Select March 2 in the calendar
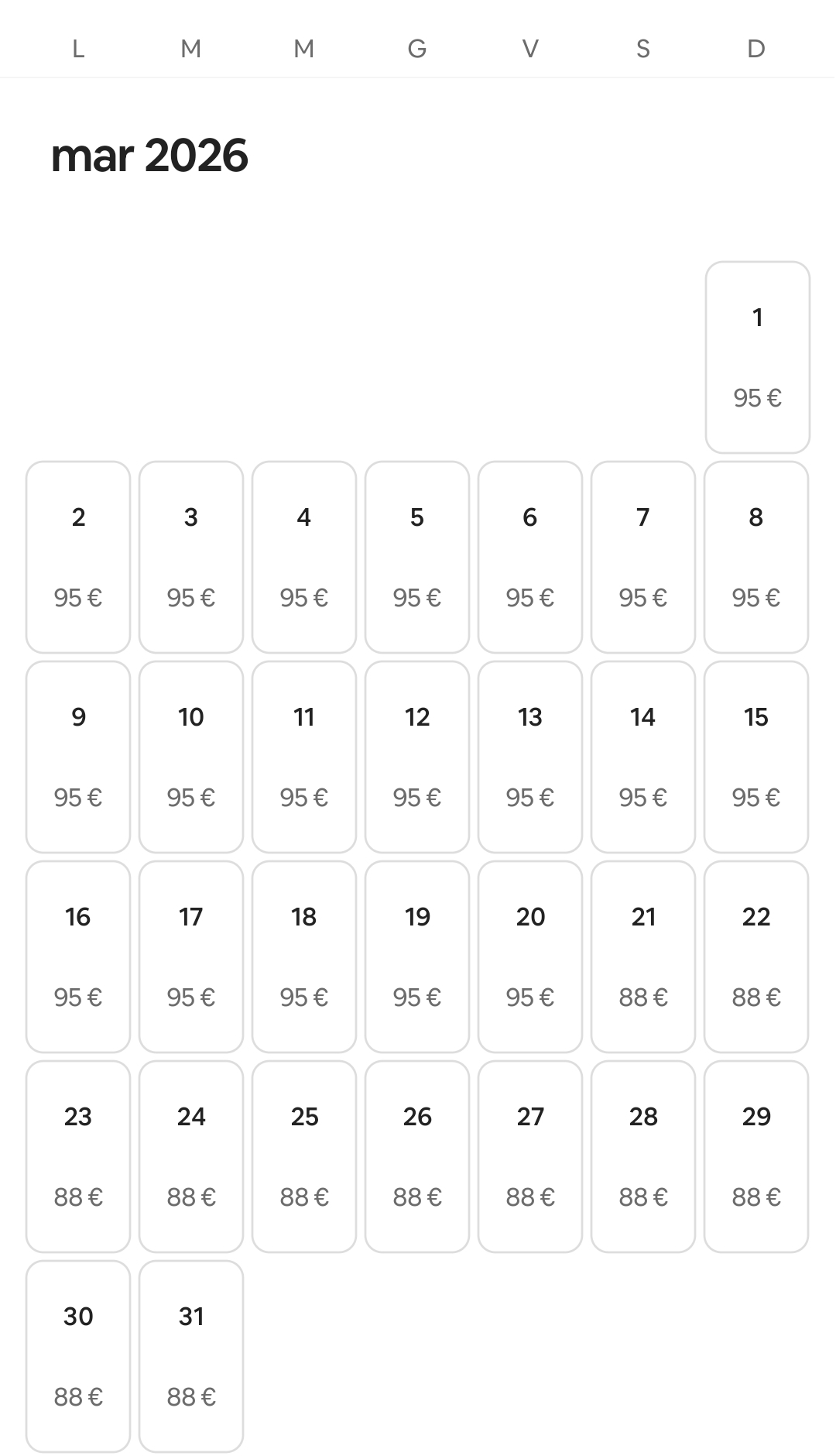836x1456 pixels. click(x=78, y=557)
